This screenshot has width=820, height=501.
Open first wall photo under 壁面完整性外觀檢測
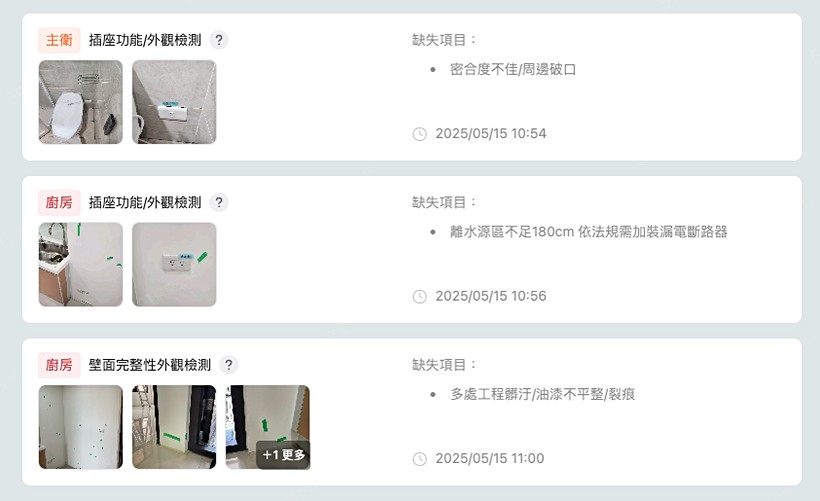(x=81, y=427)
